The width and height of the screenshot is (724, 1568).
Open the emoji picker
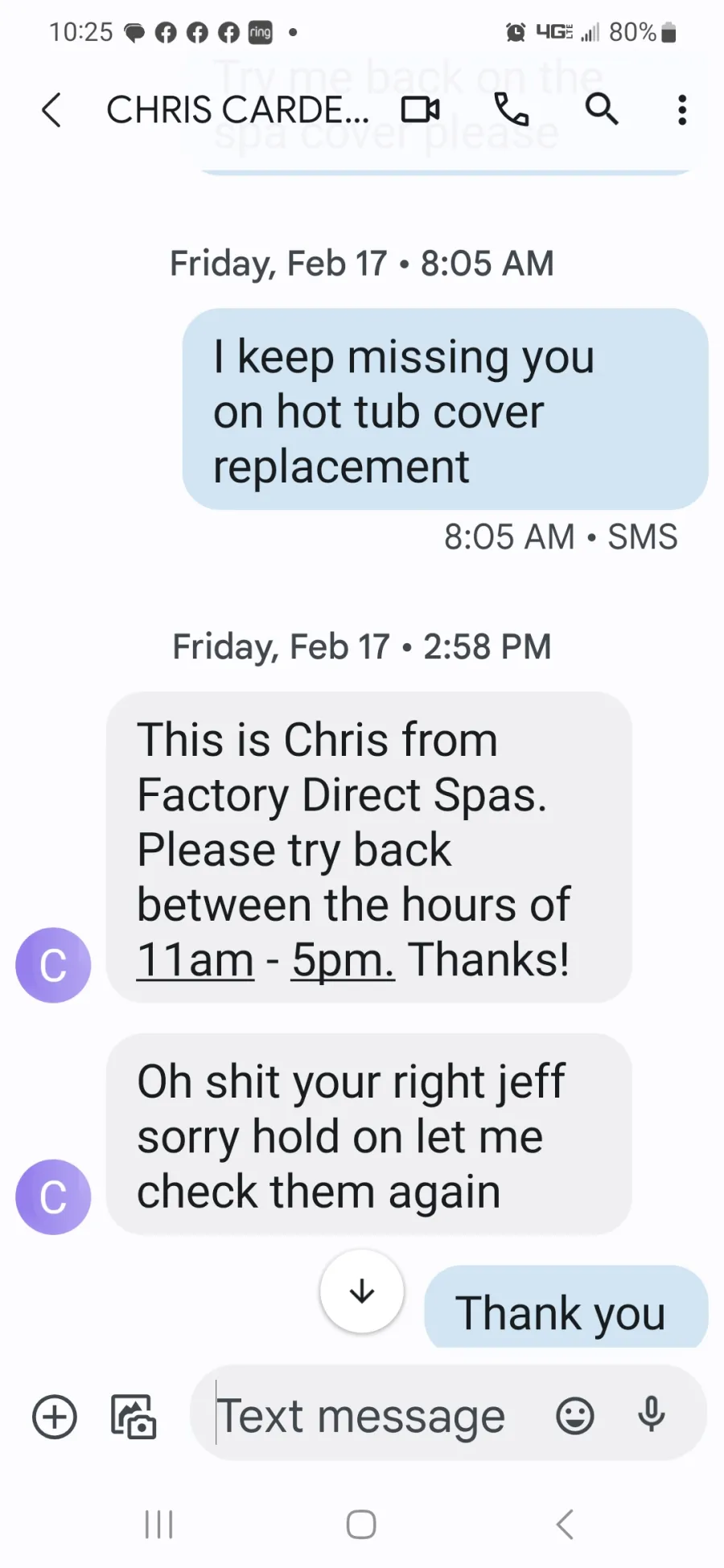[x=575, y=1416]
